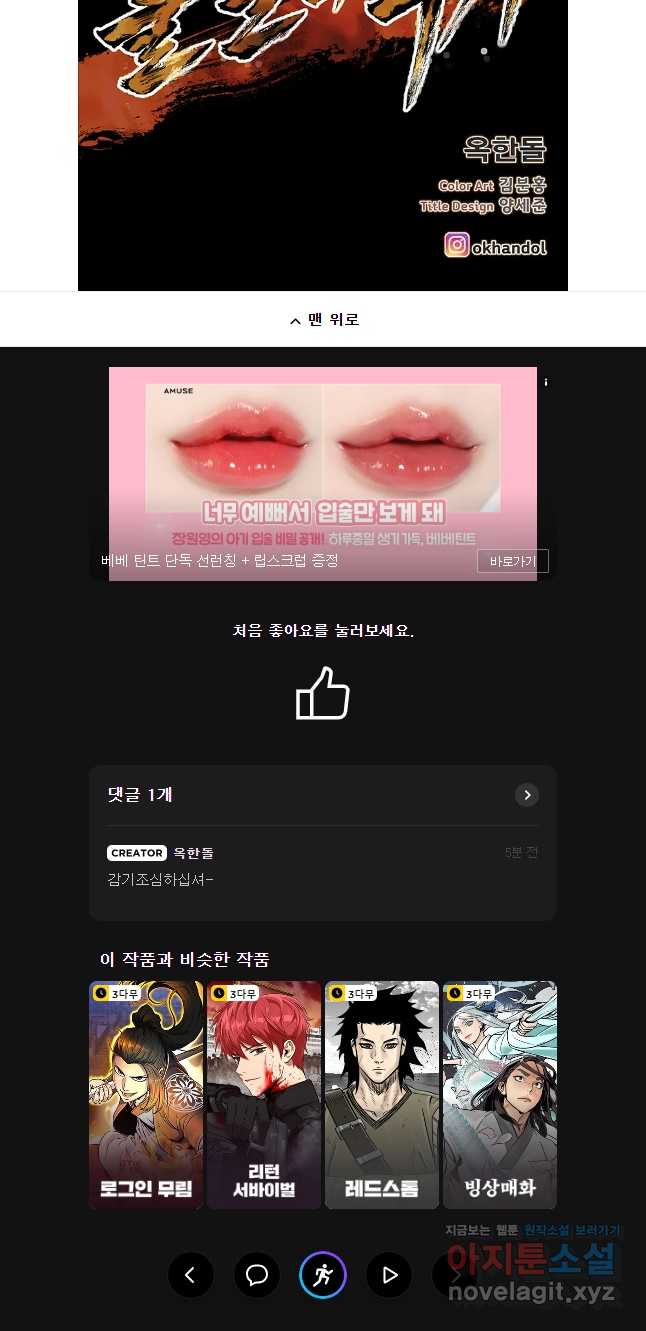Open 빙상매화 webtoon
646x1331 pixels.
point(500,1095)
